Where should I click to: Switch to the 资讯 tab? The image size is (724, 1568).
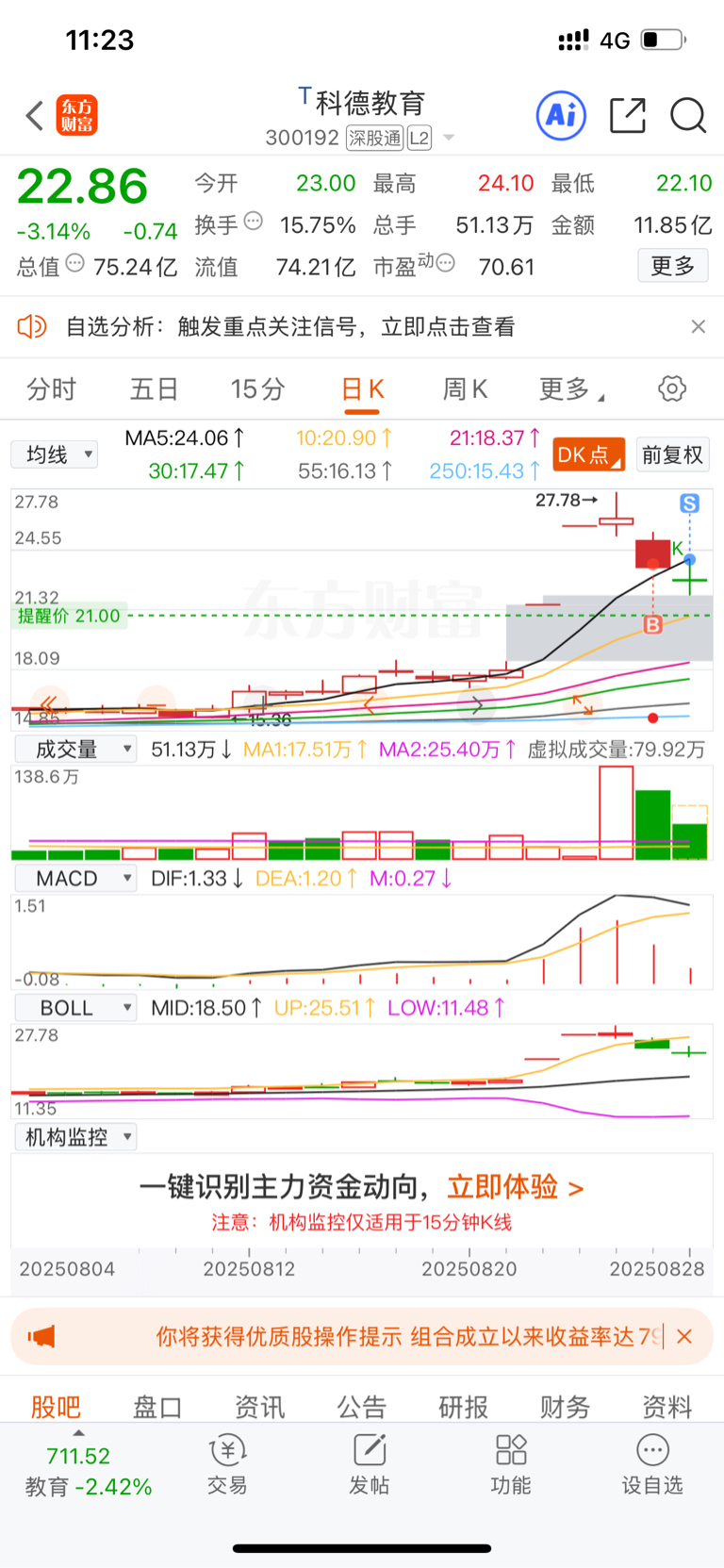coord(259,1407)
